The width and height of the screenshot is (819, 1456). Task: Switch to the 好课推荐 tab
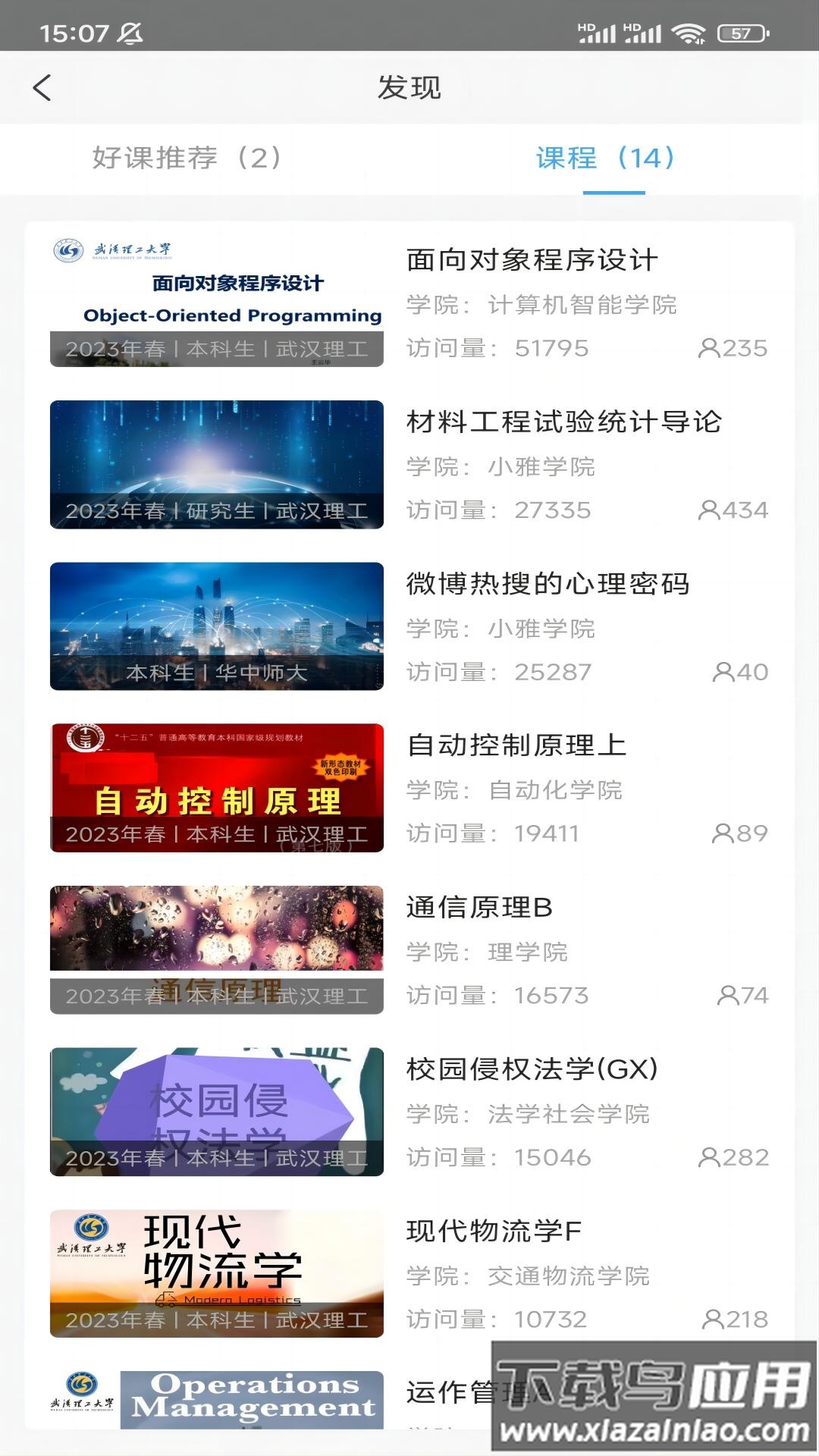click(x=186, y=159)
